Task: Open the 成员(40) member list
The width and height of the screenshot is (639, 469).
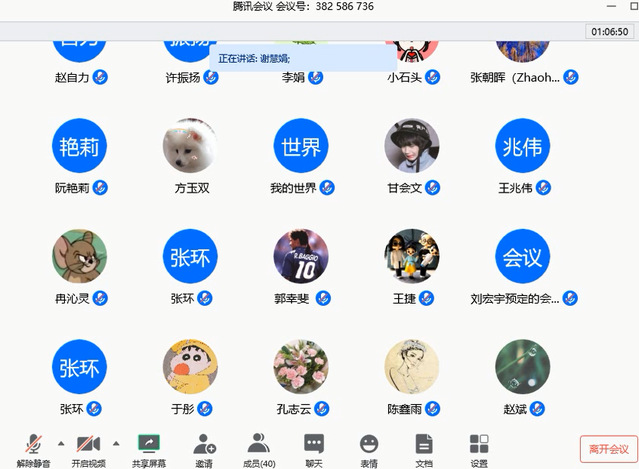Action: coord(259,445)
